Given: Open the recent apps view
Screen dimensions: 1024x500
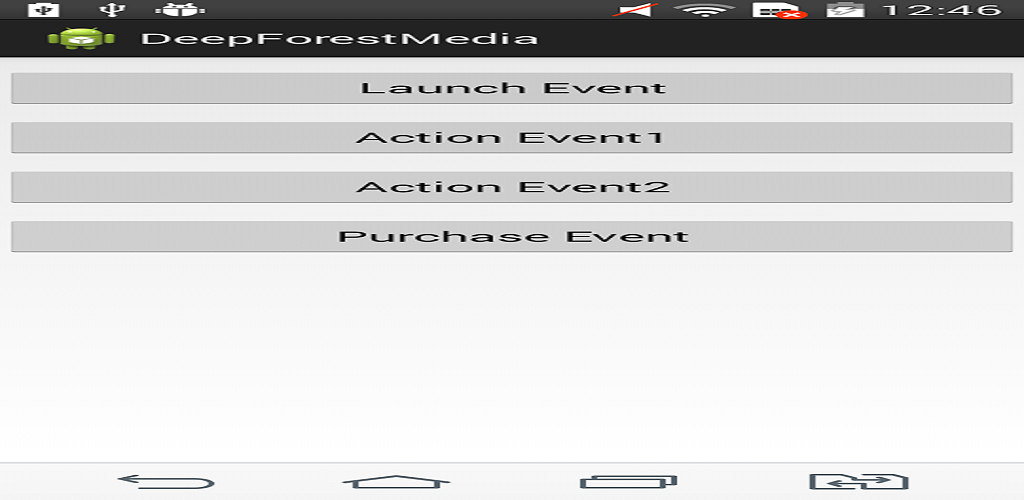Looking at the screenshot, I should click(x=628, y=481).
